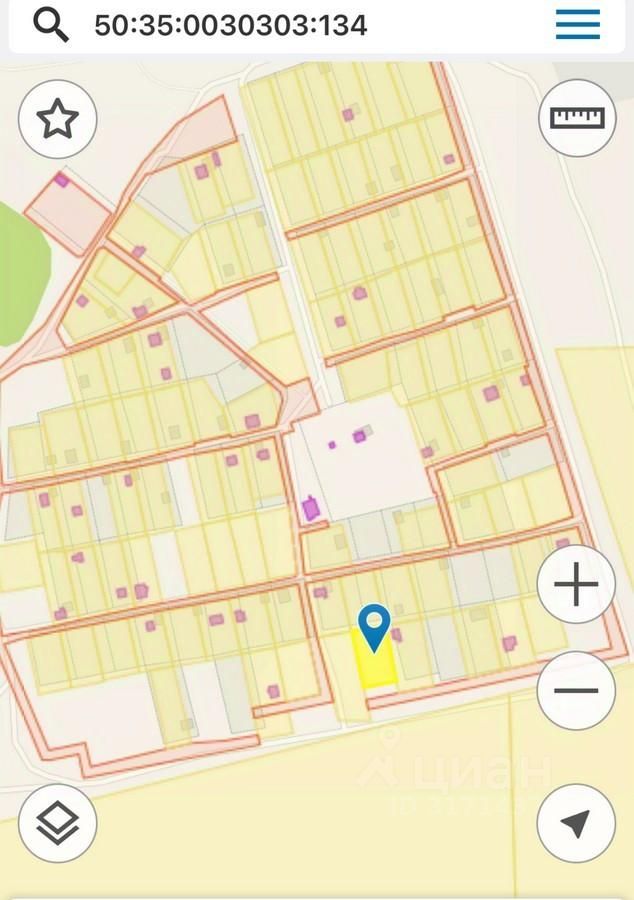Open the hamburger menu
Viewport: 634px width, 900px height.
click(578, 24)
